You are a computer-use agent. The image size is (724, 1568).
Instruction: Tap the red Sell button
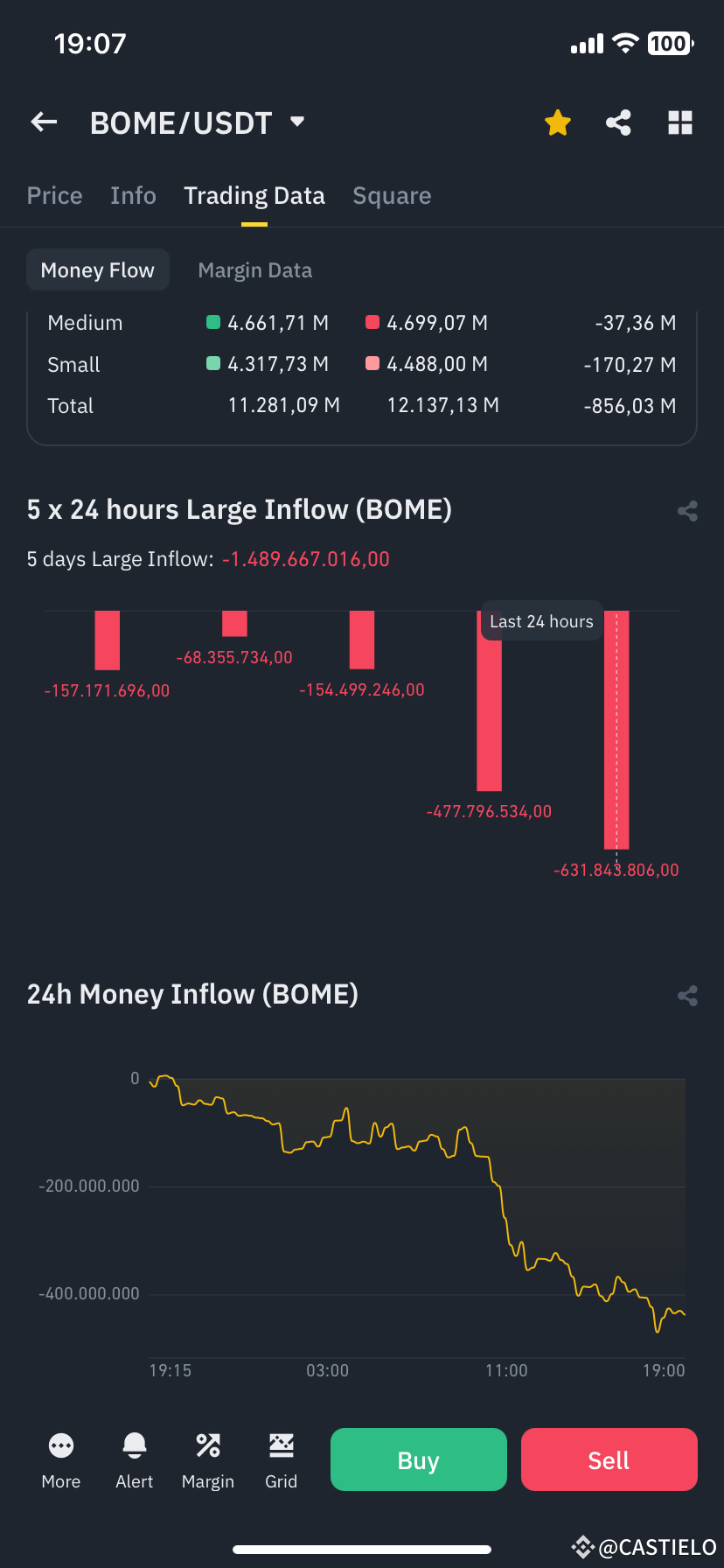pos(609,1459)
